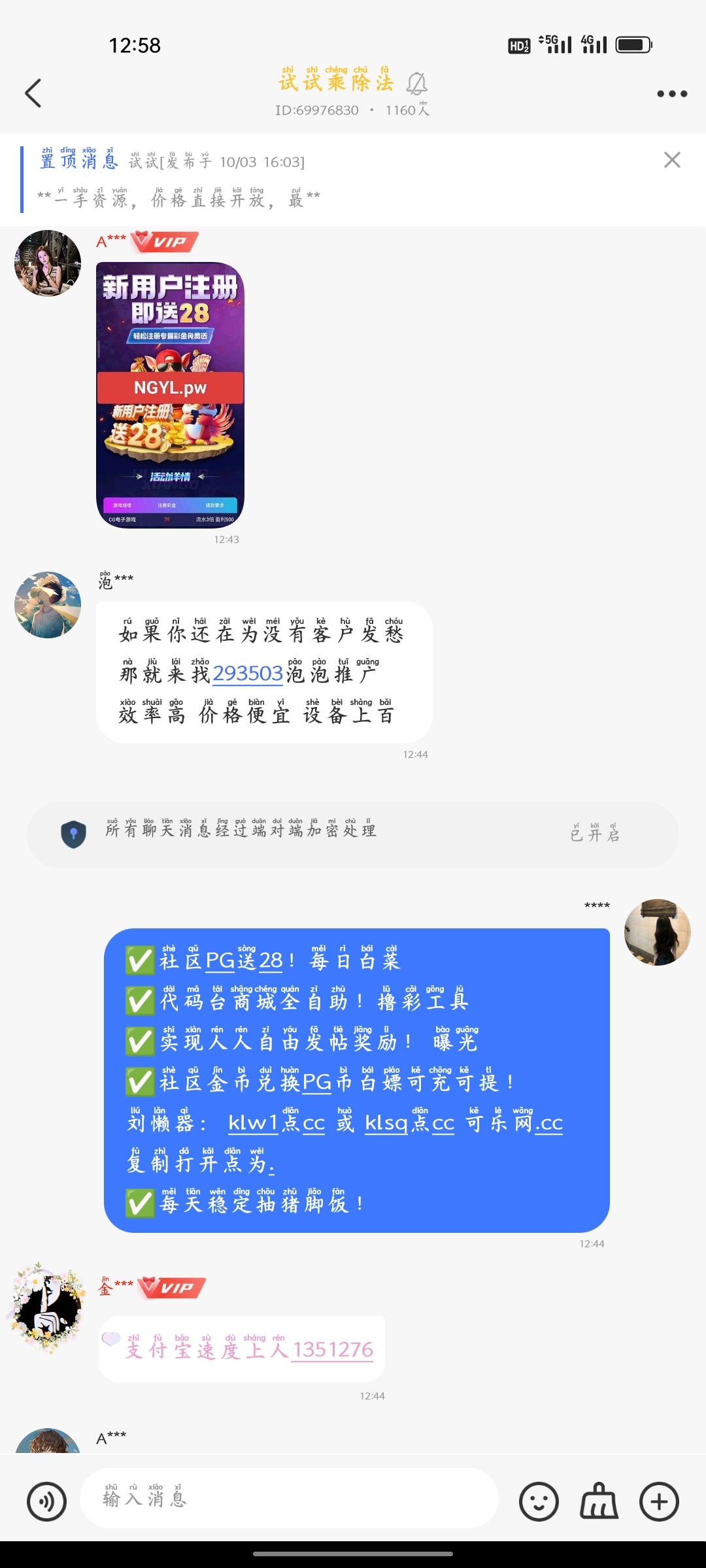Open 泡*** user's avatar
The width and height of the screenshot is (706, 1568).
pos(48,605)
